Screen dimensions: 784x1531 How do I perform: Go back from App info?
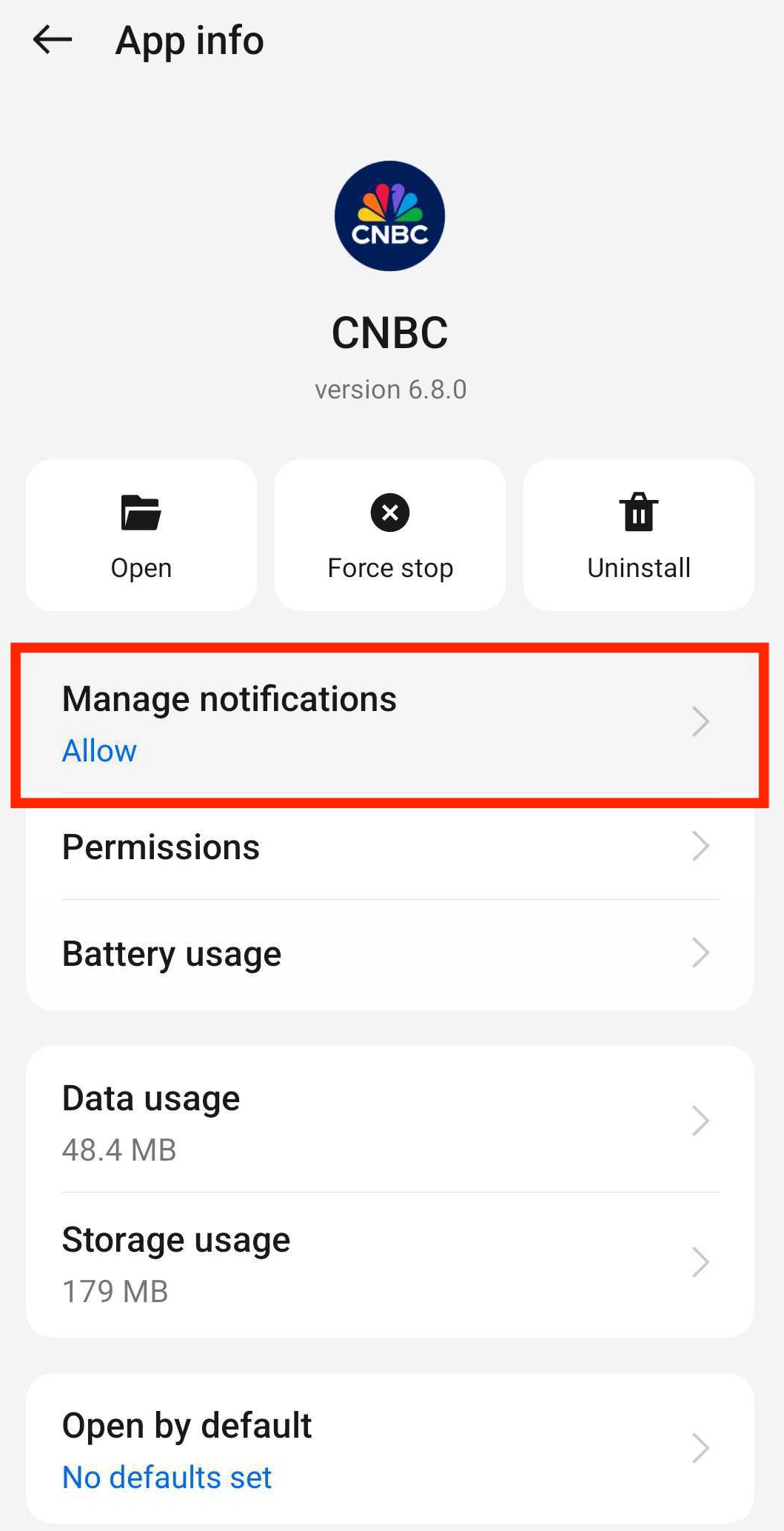click(x=53, y=40)
